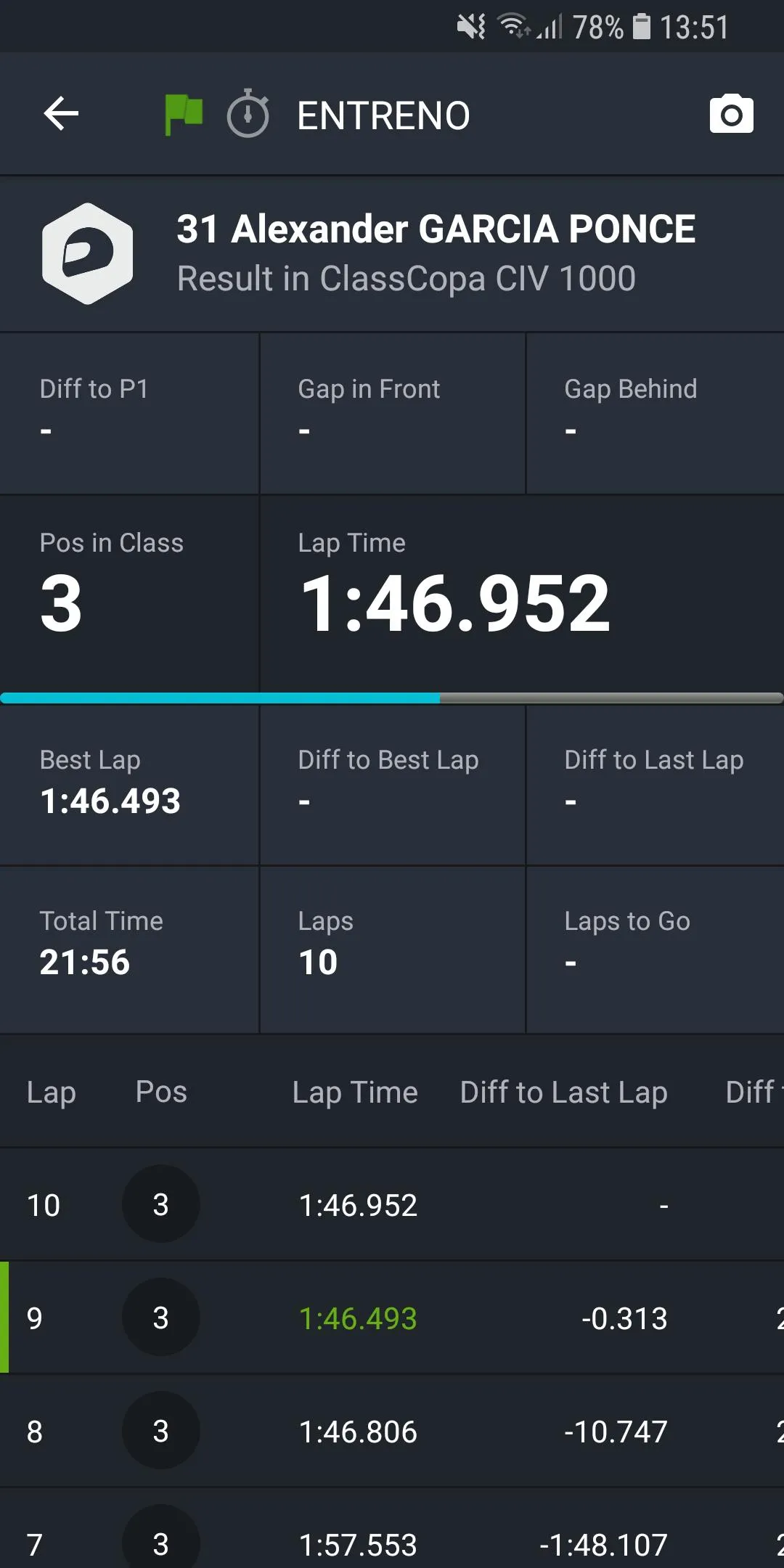The image size is (784, 1568).
Task: Open the stopwatch timer icon
Action: click(x=248, y=114)
